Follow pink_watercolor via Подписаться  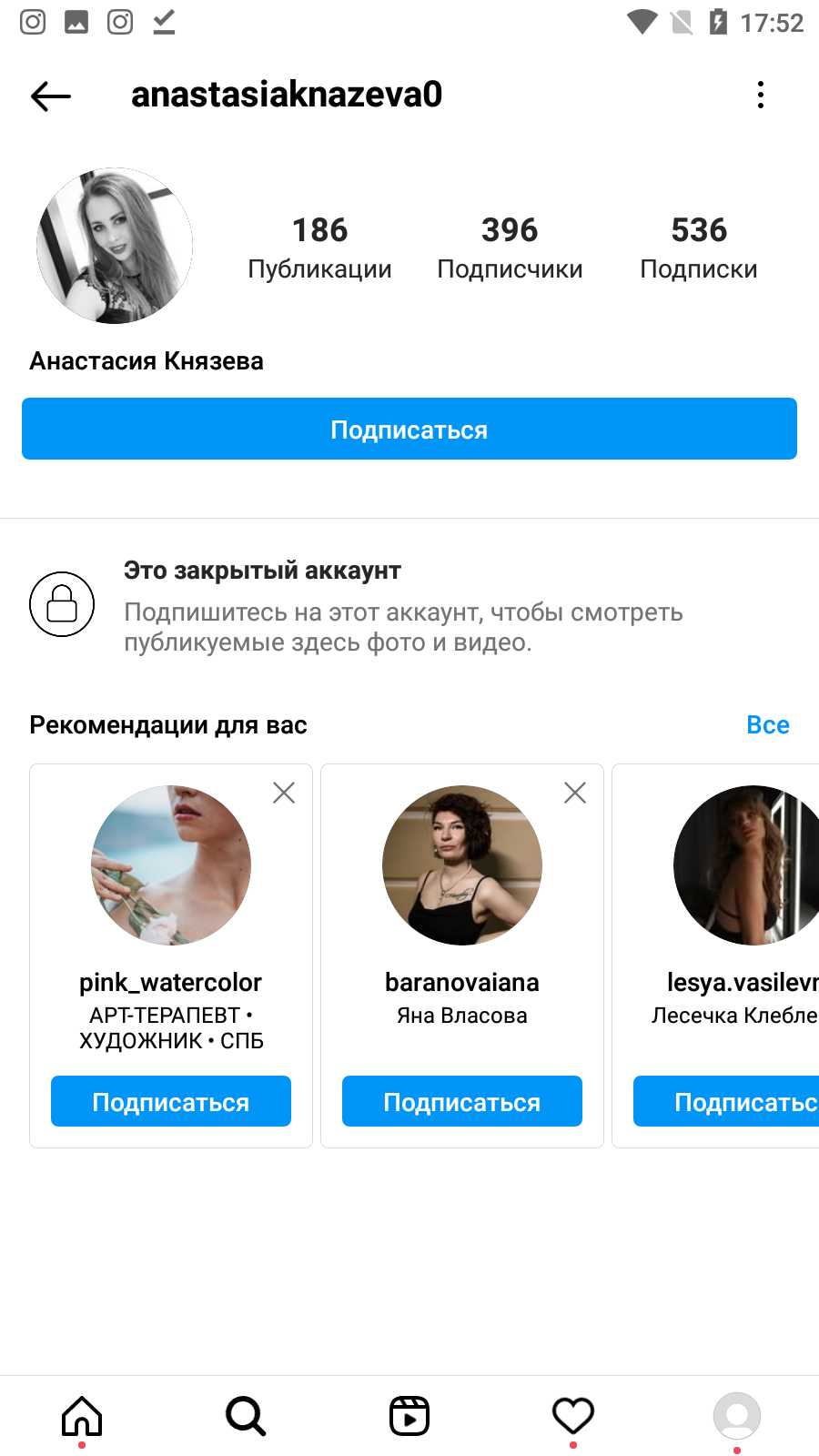[171, 1101]
